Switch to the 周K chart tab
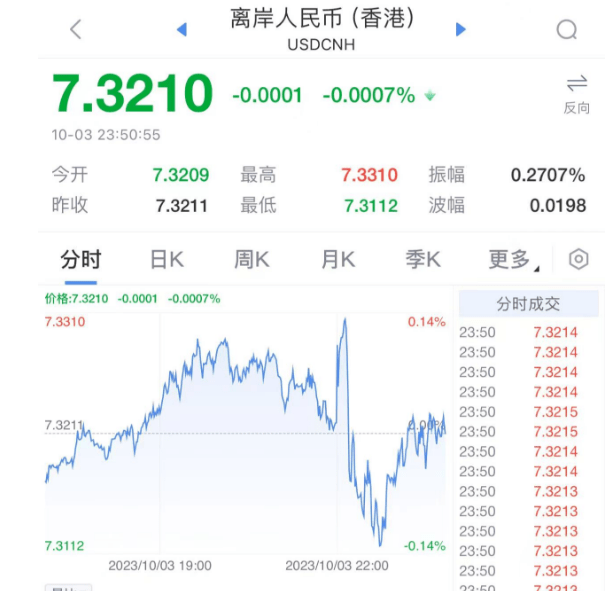The width and height of the screenshot is (606, 591). tap(252, 260)
